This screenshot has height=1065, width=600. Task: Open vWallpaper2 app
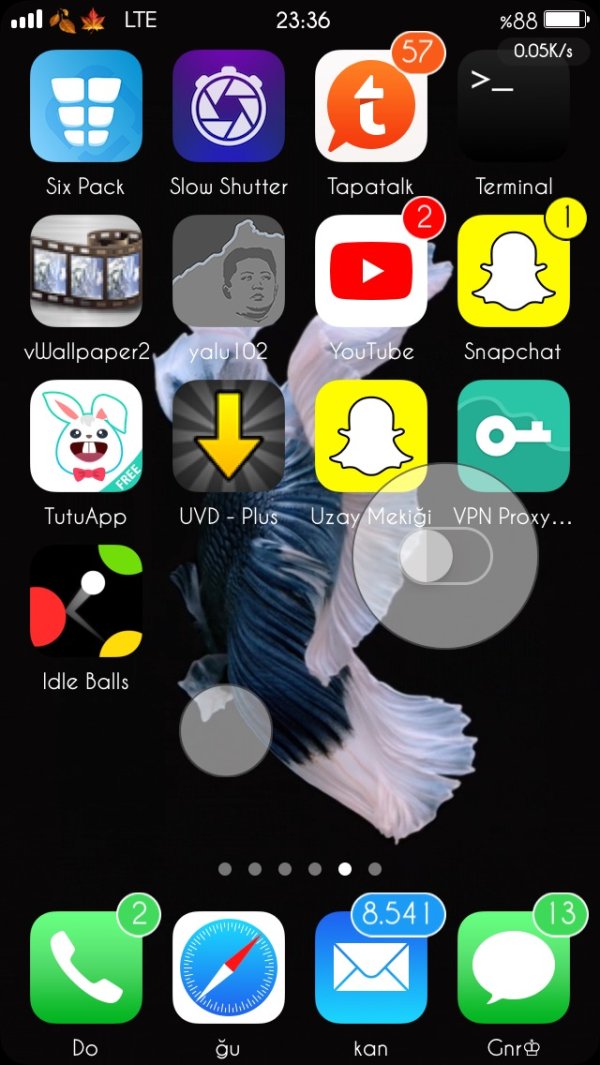click(x=86, y=271)
